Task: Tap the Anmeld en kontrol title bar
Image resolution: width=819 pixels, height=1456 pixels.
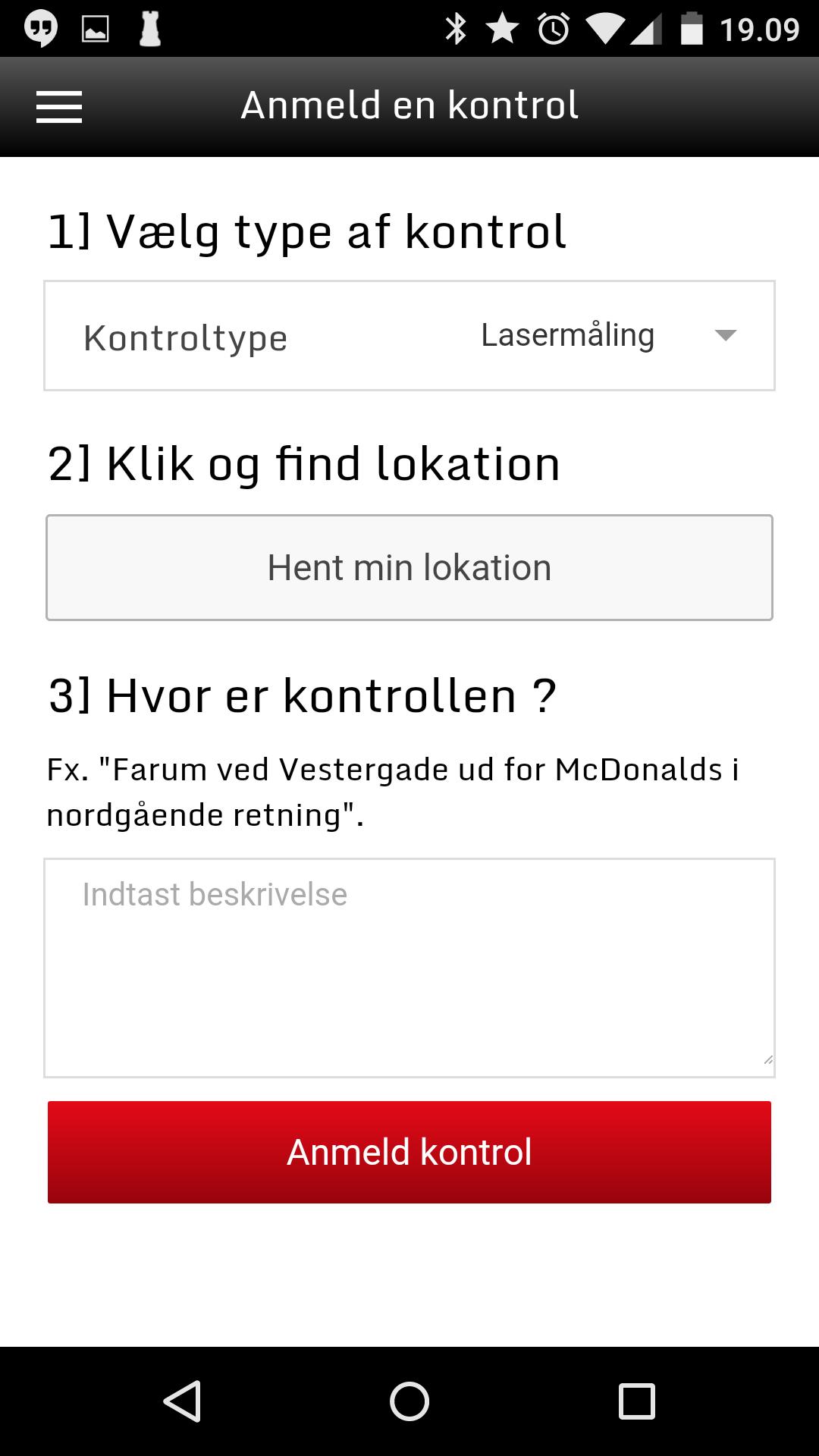Action: (x=409, y=105)
